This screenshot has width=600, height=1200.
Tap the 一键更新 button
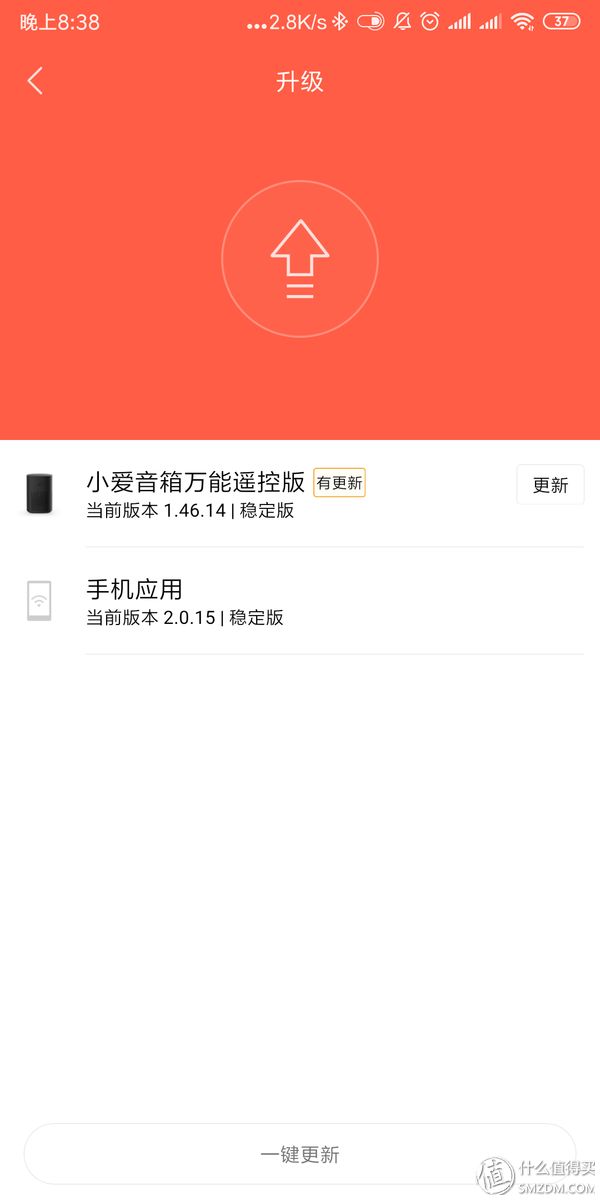coord(300,1154)
